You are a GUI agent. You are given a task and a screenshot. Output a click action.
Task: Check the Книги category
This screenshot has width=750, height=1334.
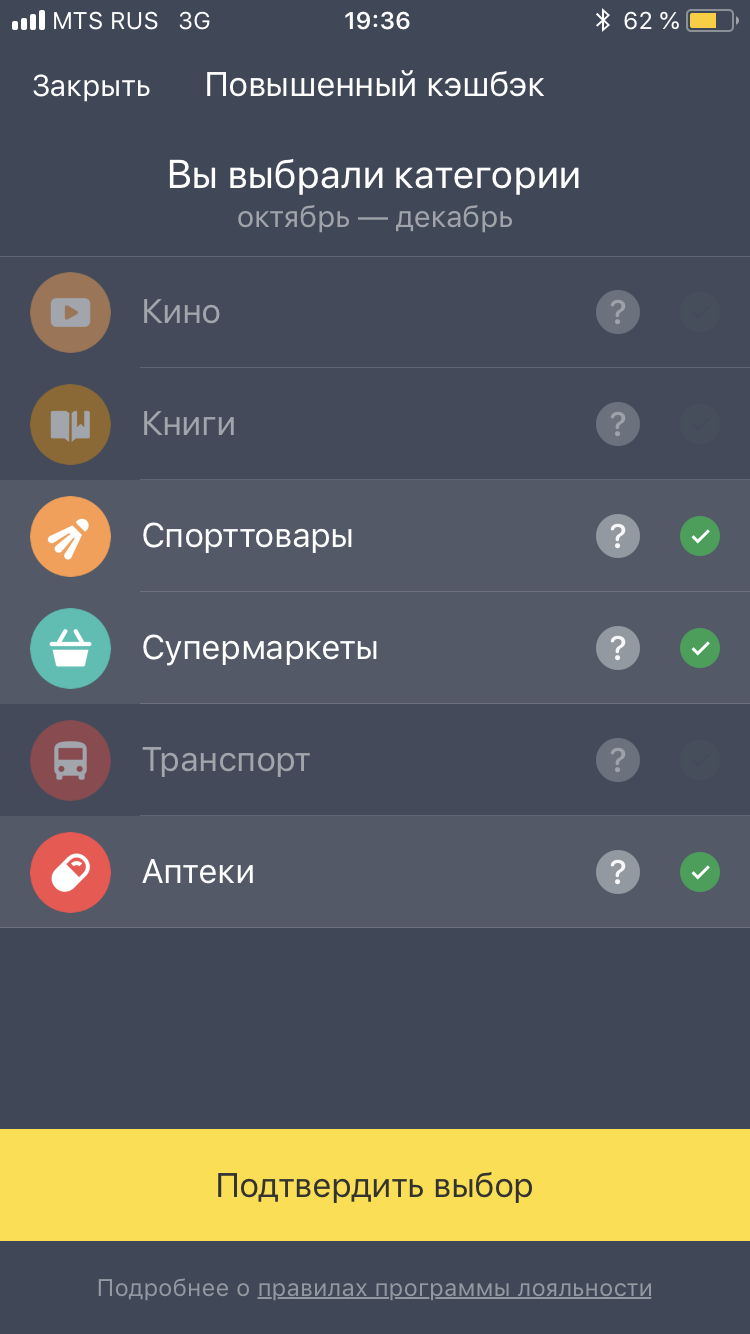pyautogui.click(x=700, y=424)
